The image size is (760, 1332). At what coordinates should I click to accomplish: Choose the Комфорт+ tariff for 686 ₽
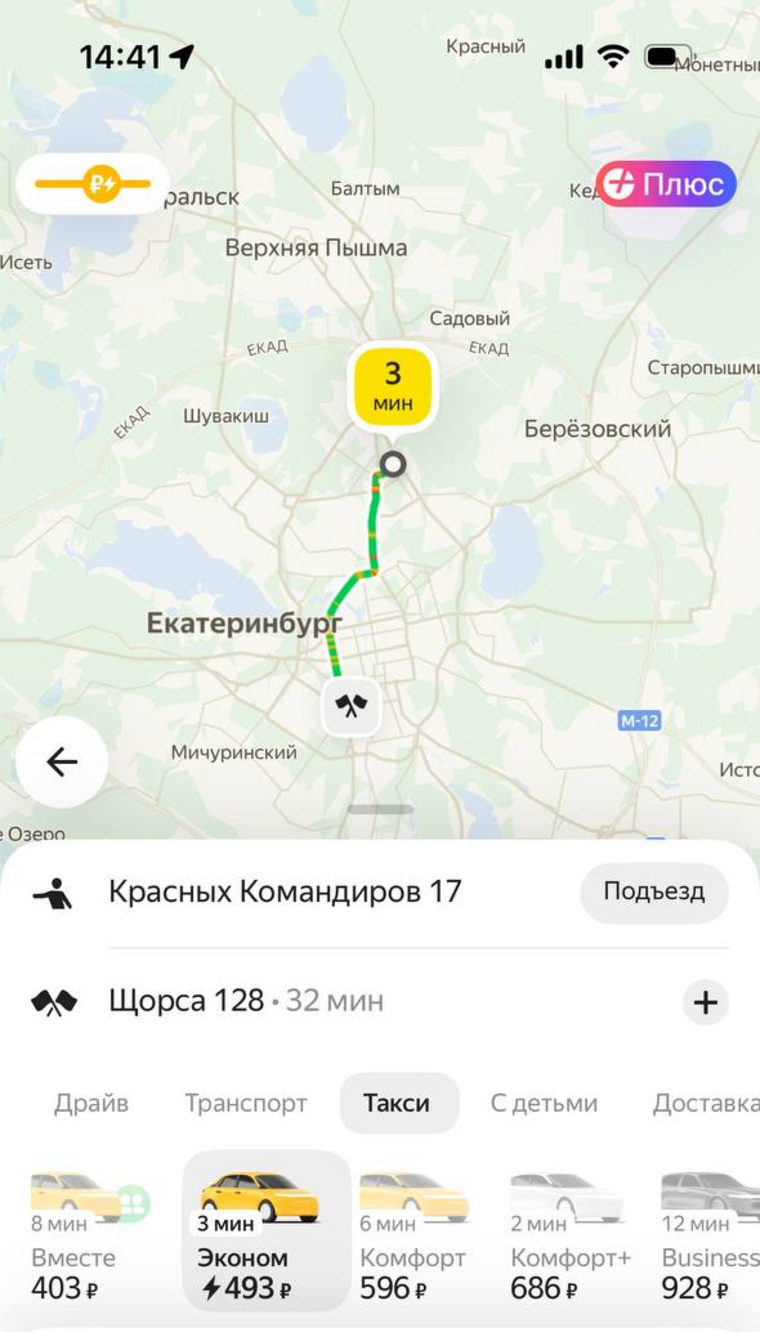566,1235
